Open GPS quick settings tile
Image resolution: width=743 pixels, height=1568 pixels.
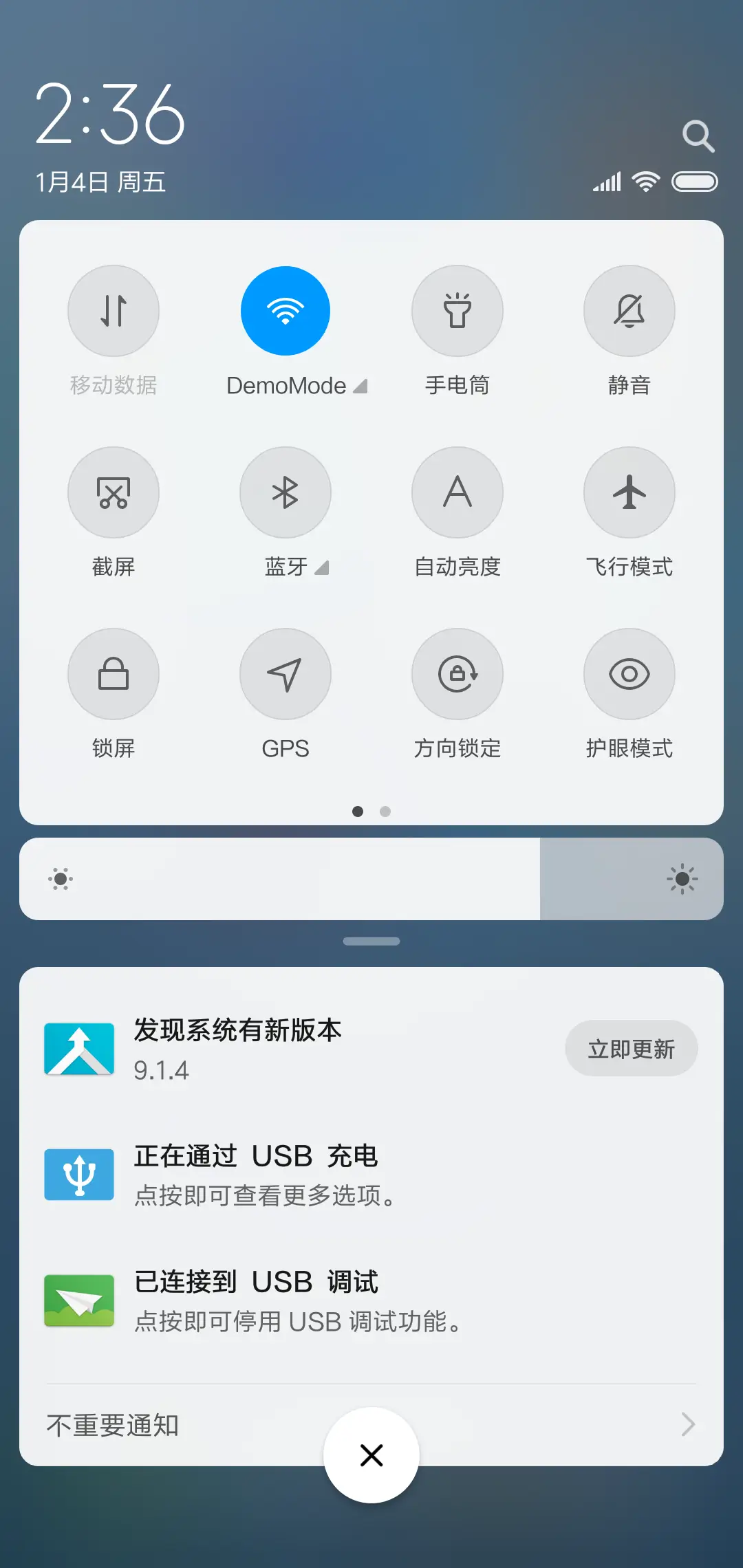tap(286, 674)
